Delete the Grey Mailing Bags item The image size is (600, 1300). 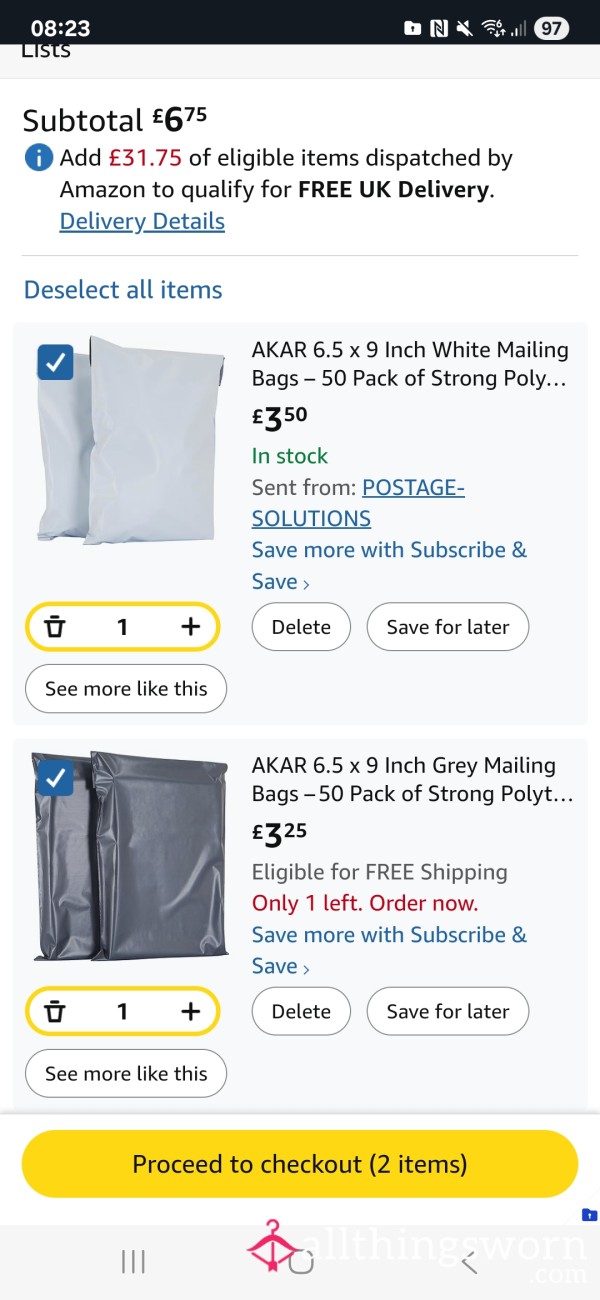[301, 1011]
